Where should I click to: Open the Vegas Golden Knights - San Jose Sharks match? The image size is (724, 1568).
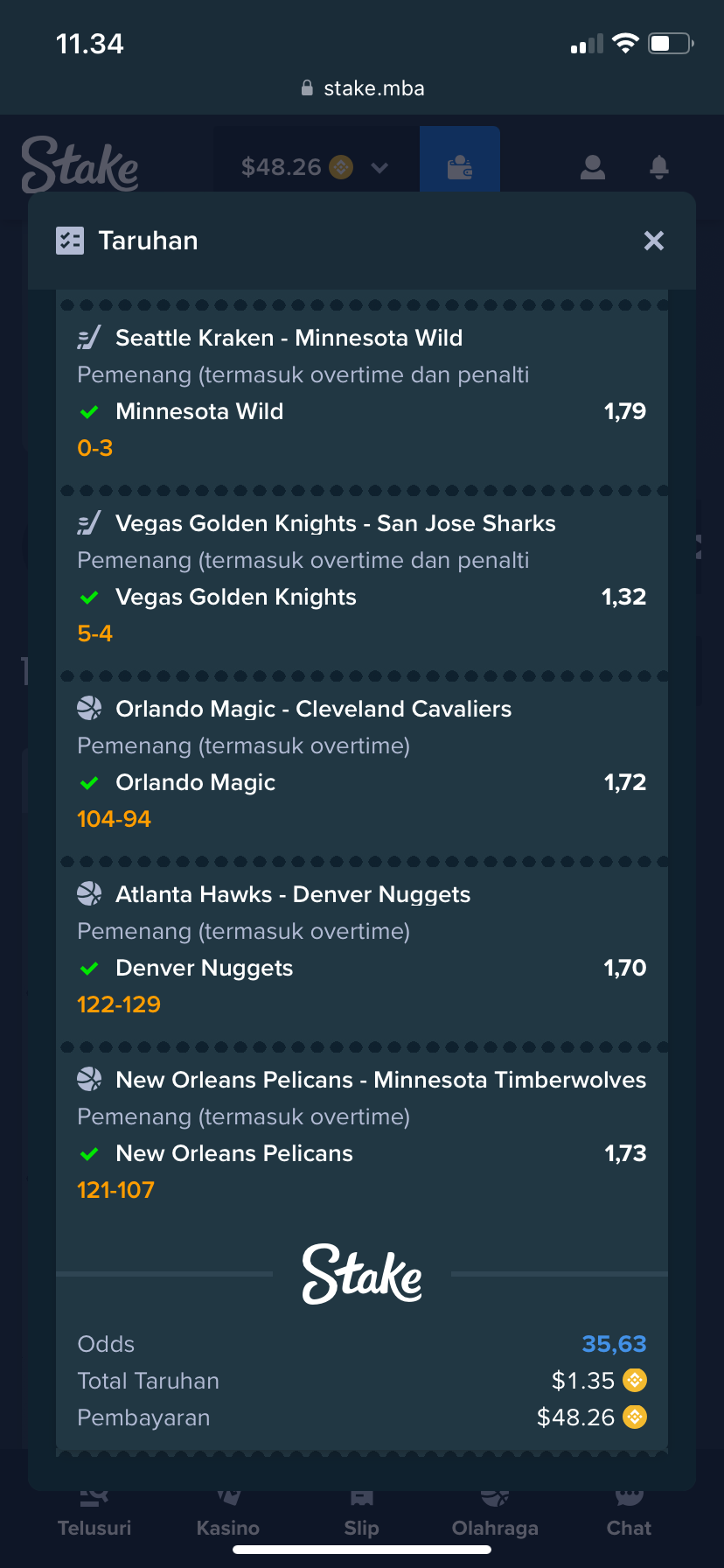click(x=335, y=523)
